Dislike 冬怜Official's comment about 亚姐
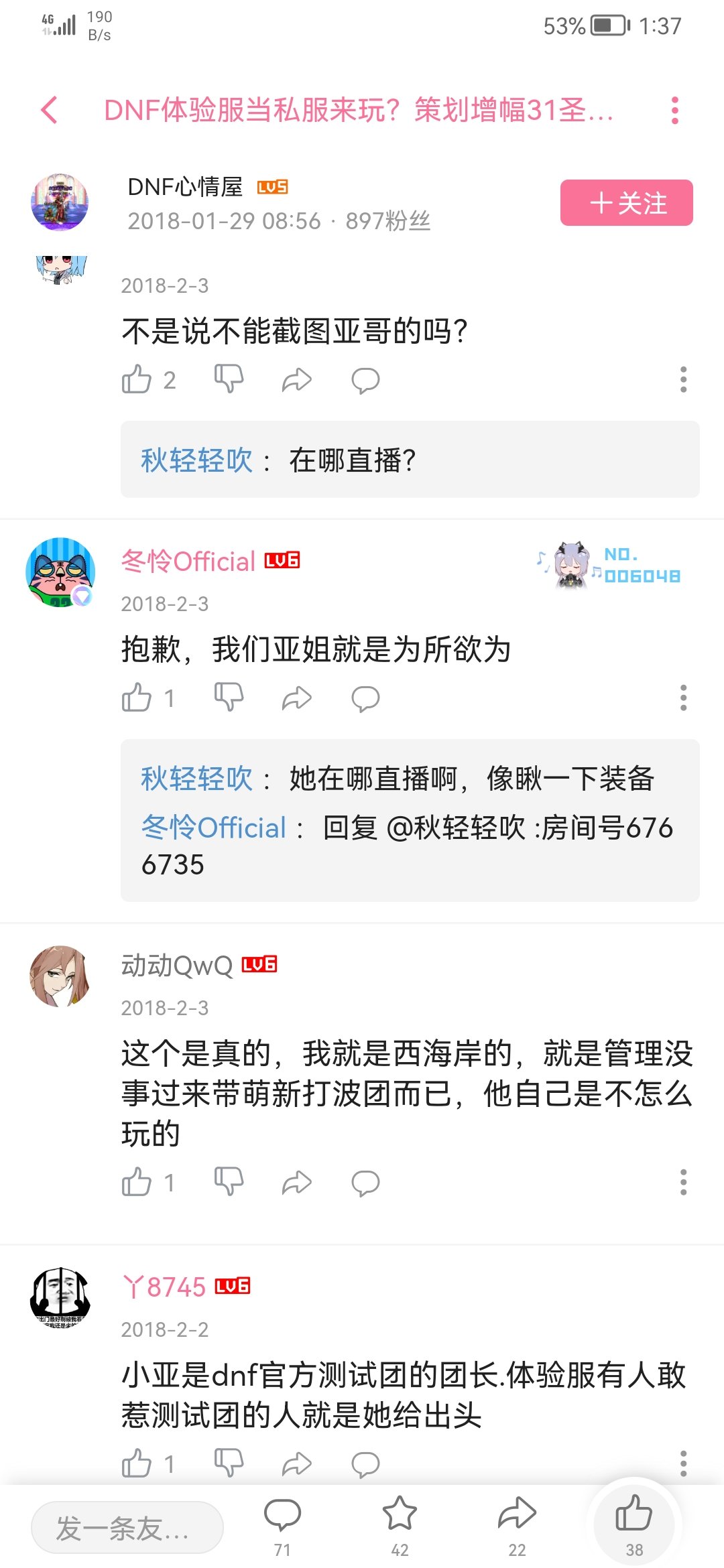The image size is (724, 1568). [x=229, y=698]
